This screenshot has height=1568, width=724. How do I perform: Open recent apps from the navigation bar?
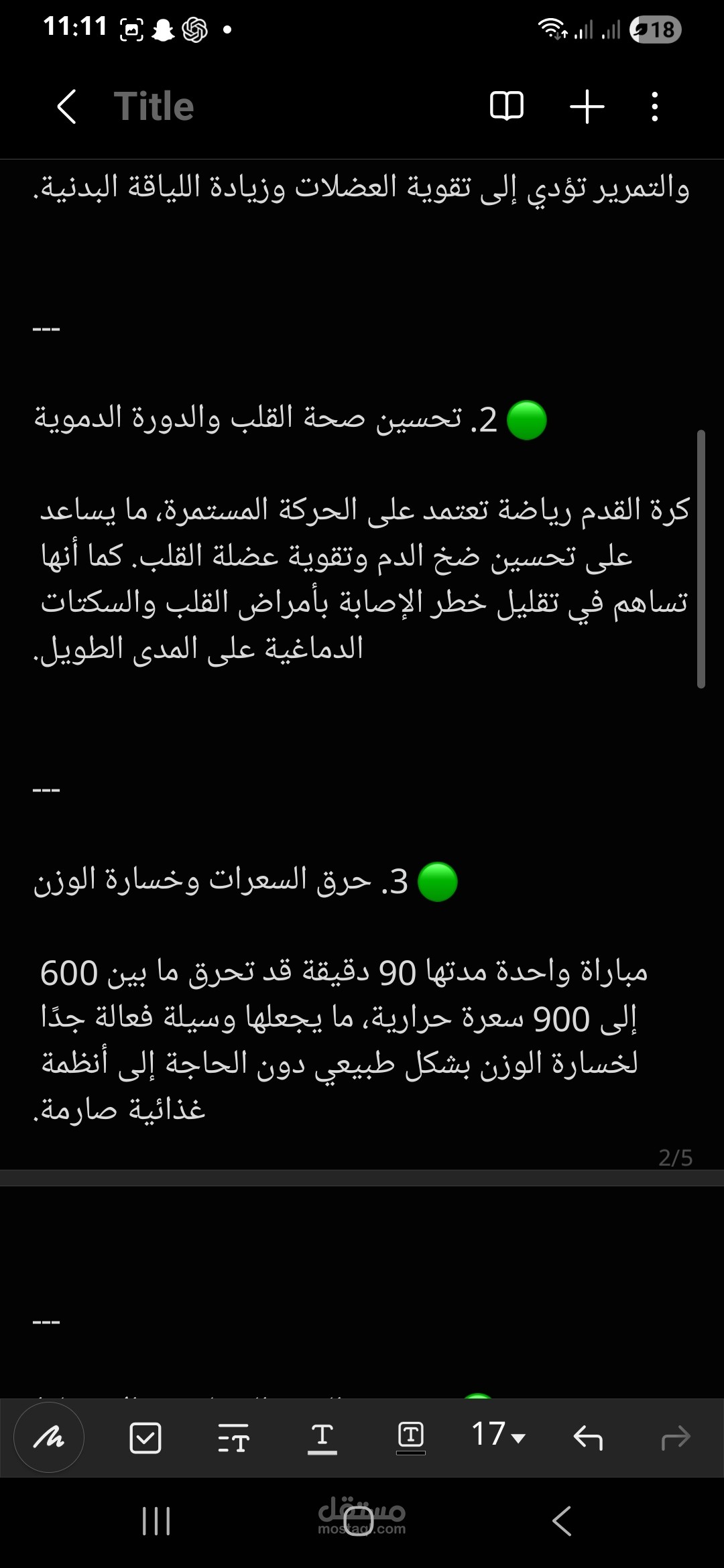tap(156, 1521)
